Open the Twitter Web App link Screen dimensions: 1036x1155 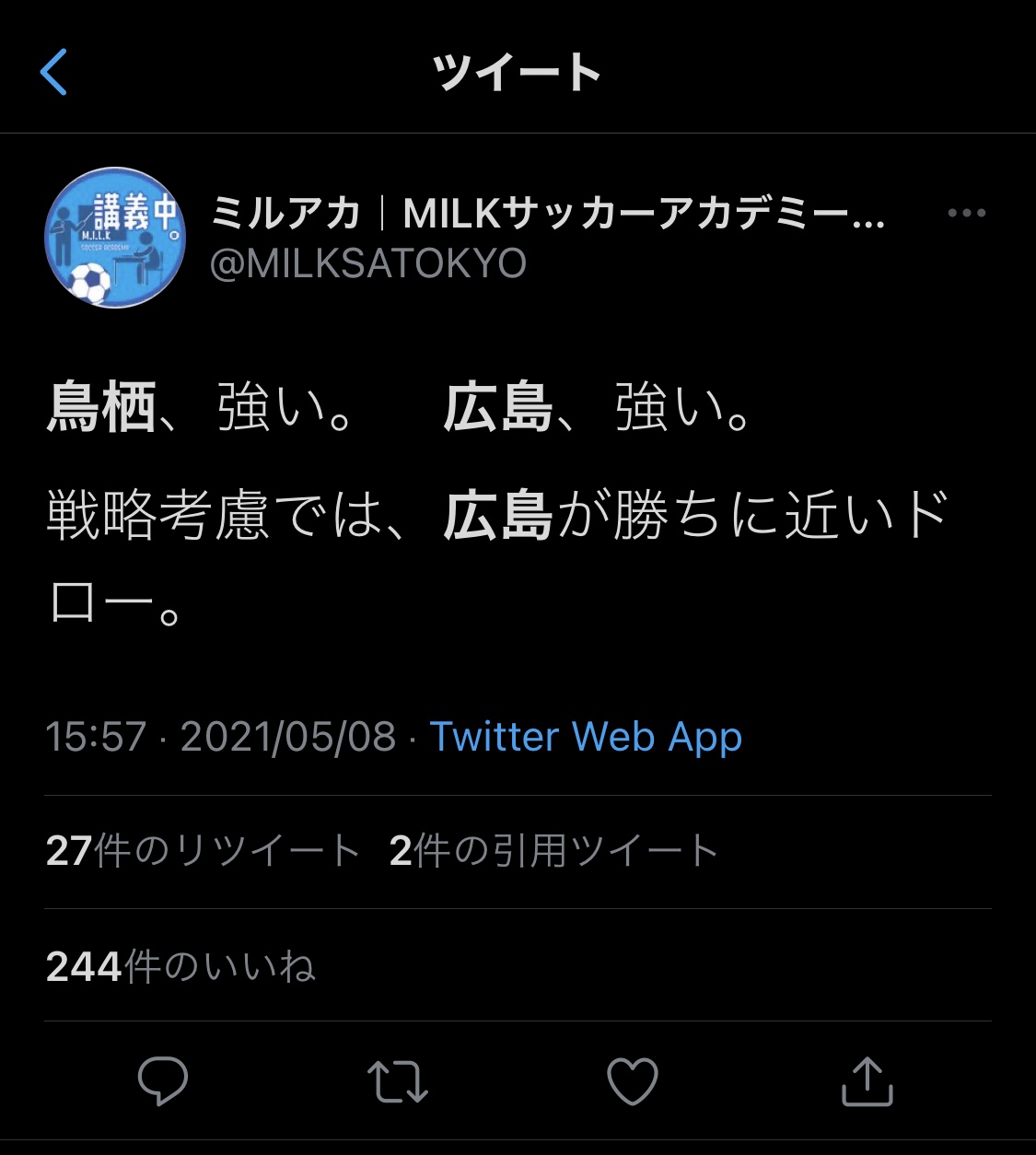click(x=586, y=737)
